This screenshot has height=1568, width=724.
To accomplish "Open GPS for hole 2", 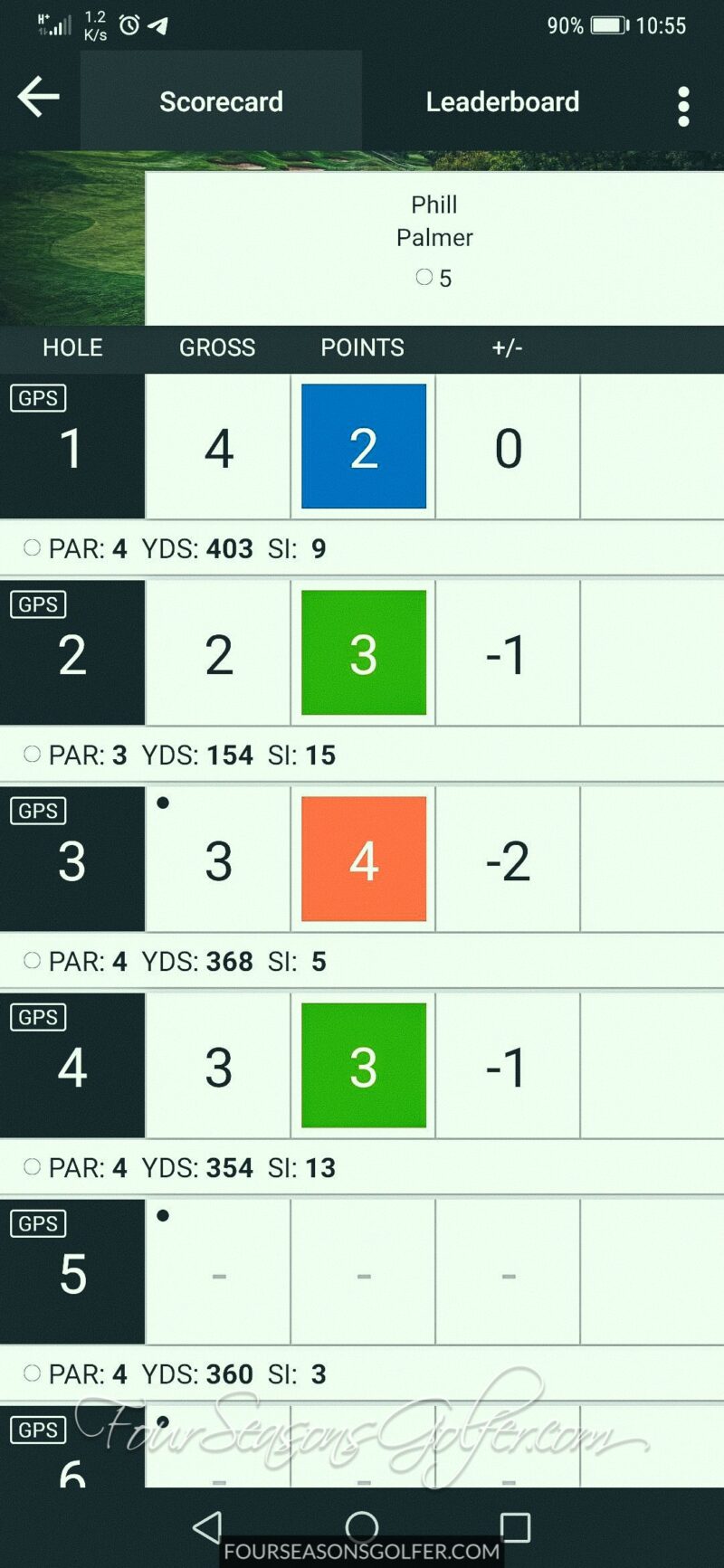I will 38,604.
